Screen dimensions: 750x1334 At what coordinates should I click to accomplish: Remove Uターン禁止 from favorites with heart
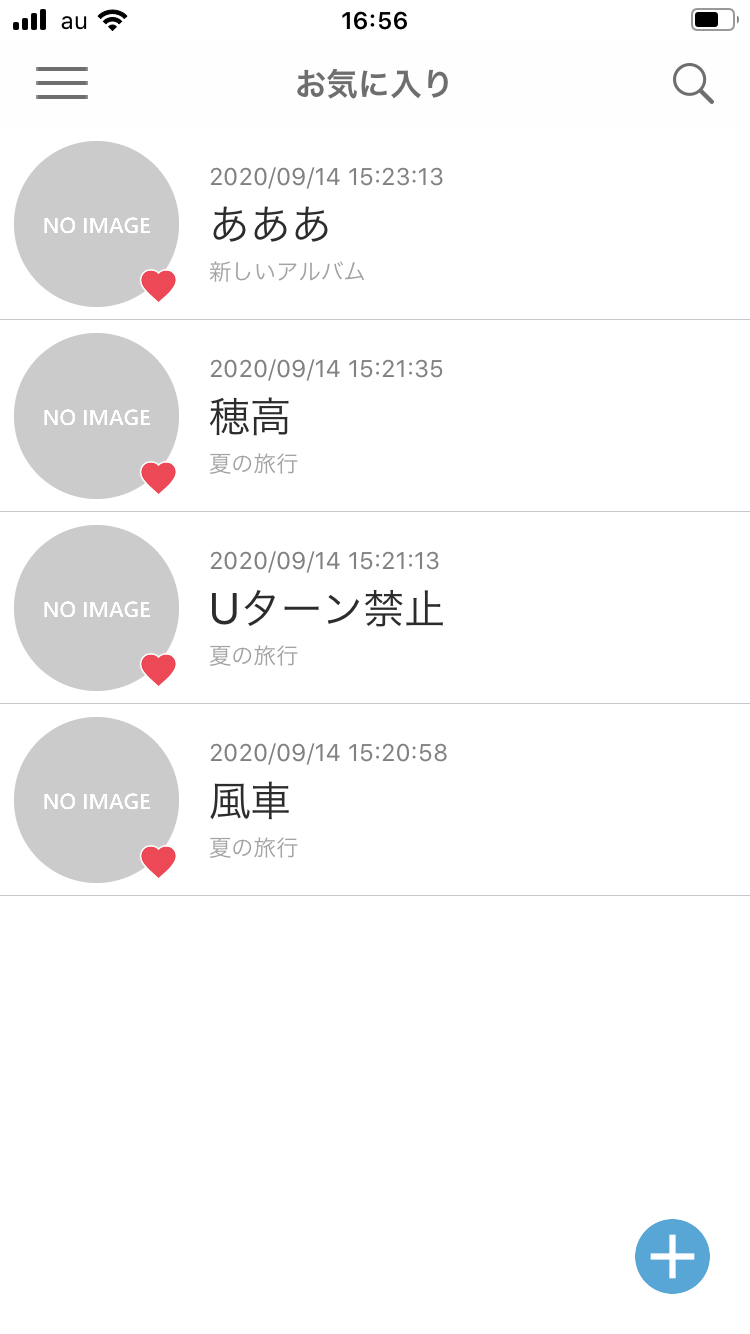[x=158, y=670]
